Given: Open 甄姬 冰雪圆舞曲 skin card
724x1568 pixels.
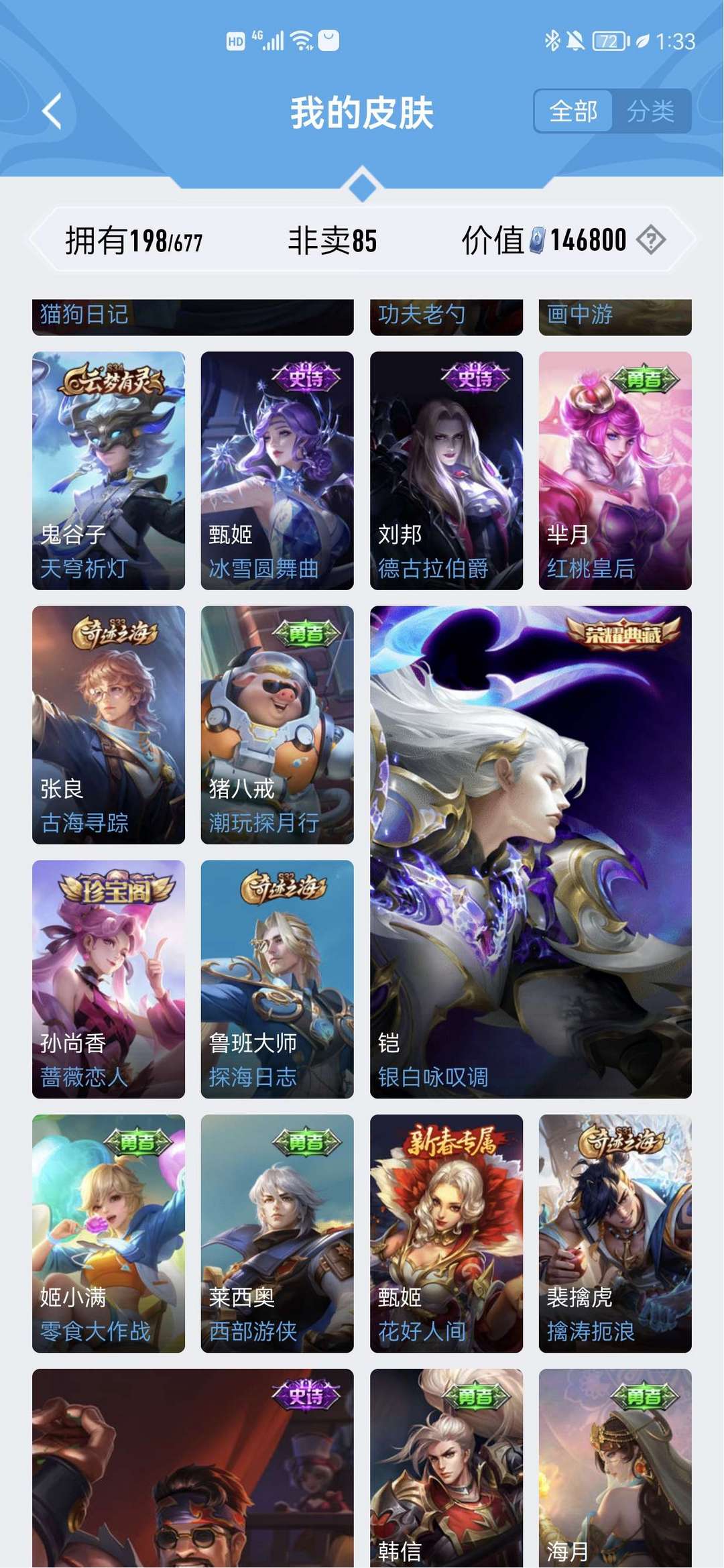Looking at the screenshot, I should (278, 471).
